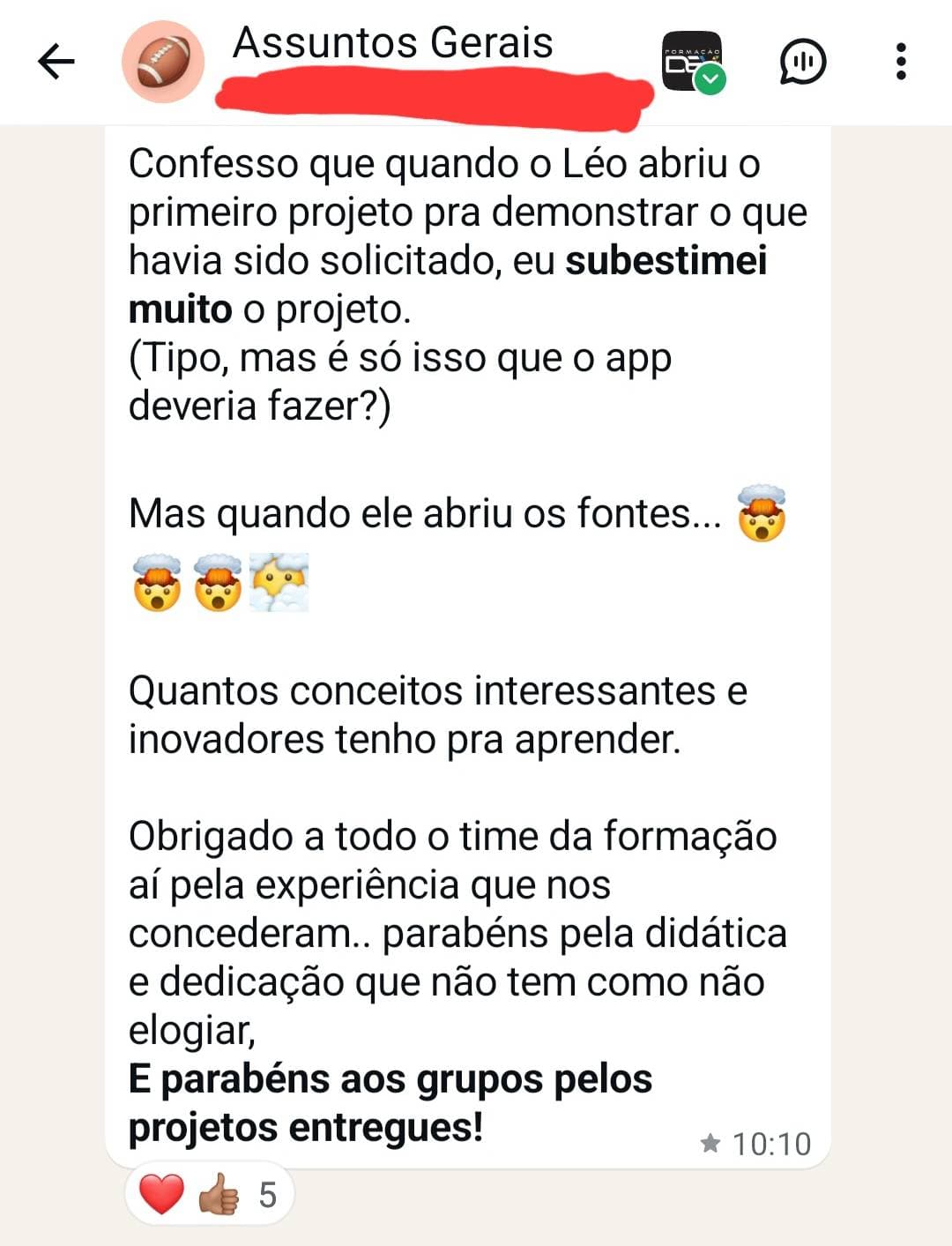This screenshot has width=952, height=1246.
Task: Tap the back arrow to exit chat
Action: [55, 61]
